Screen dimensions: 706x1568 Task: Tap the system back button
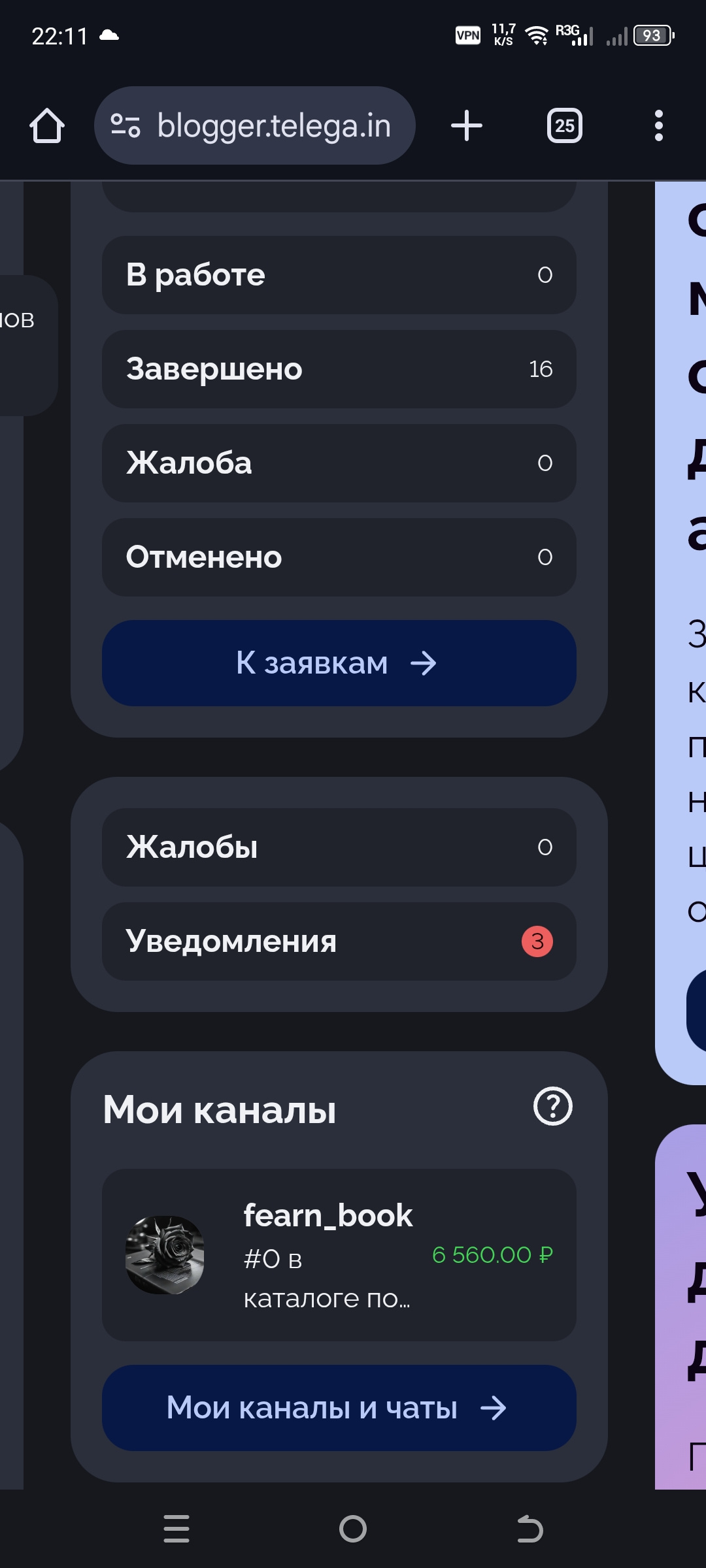pos(529,1529)
